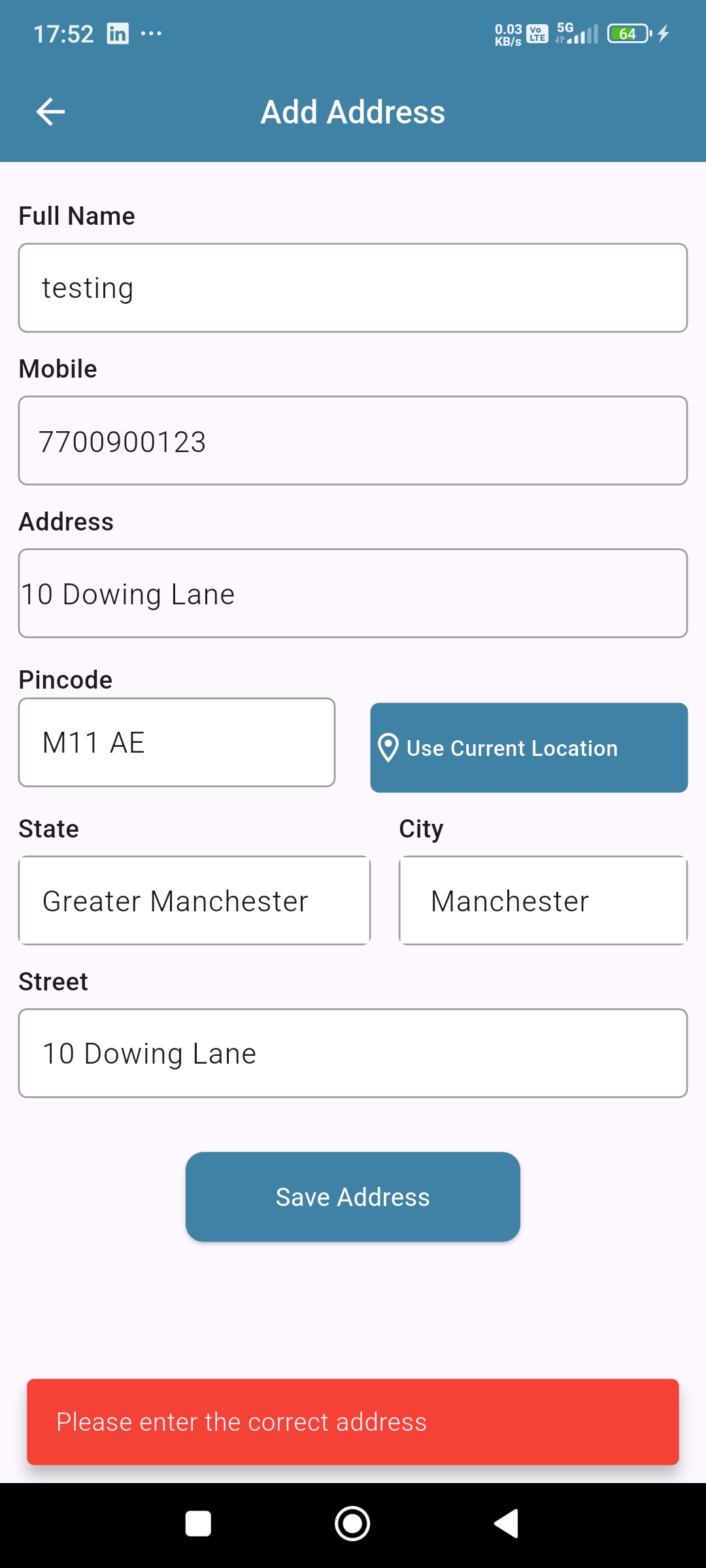Edit the Full Name field
Viewport: 706px width, 1568px height.
[353, 288]
